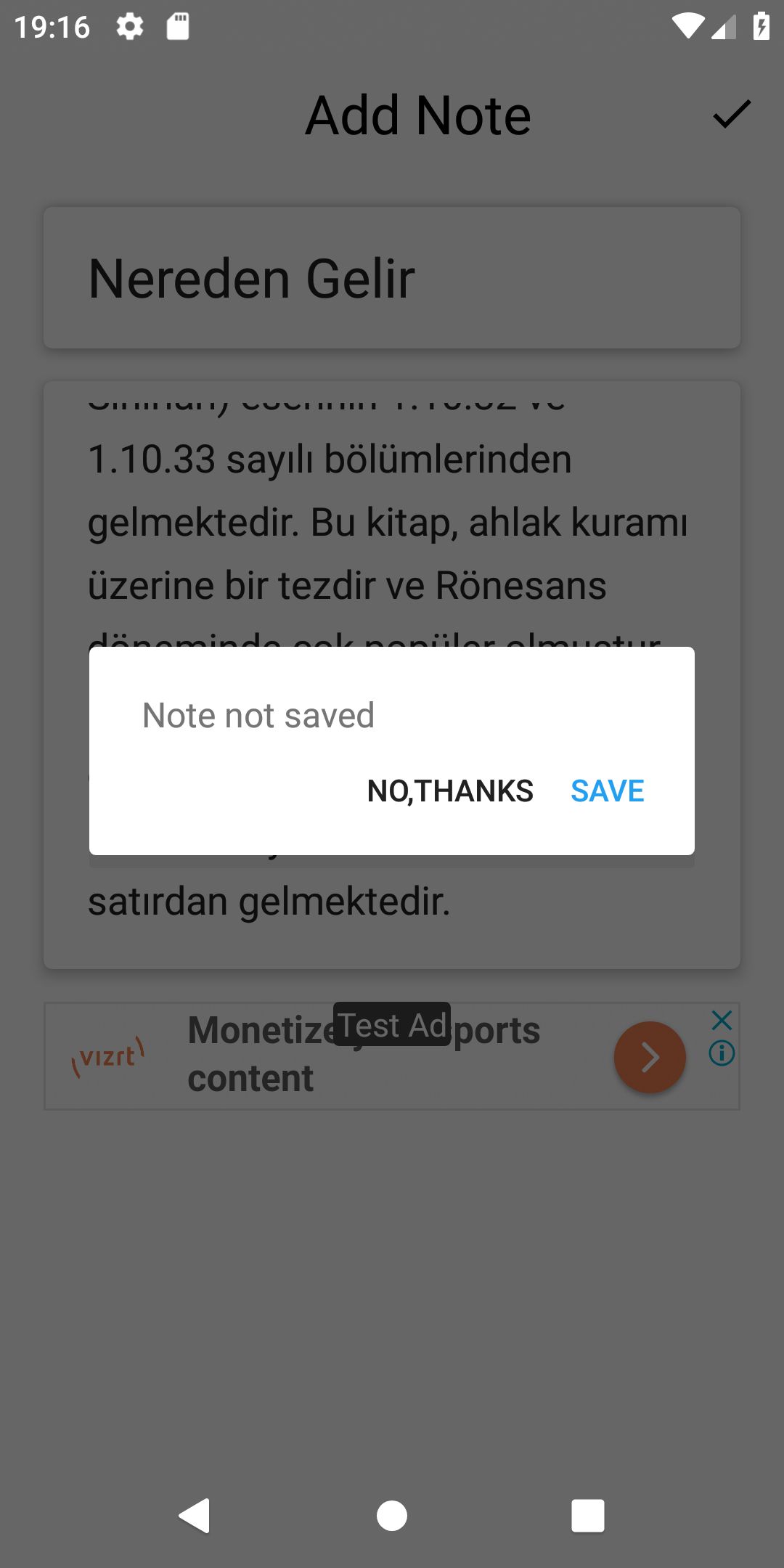Close the test ad banner

722,1020
